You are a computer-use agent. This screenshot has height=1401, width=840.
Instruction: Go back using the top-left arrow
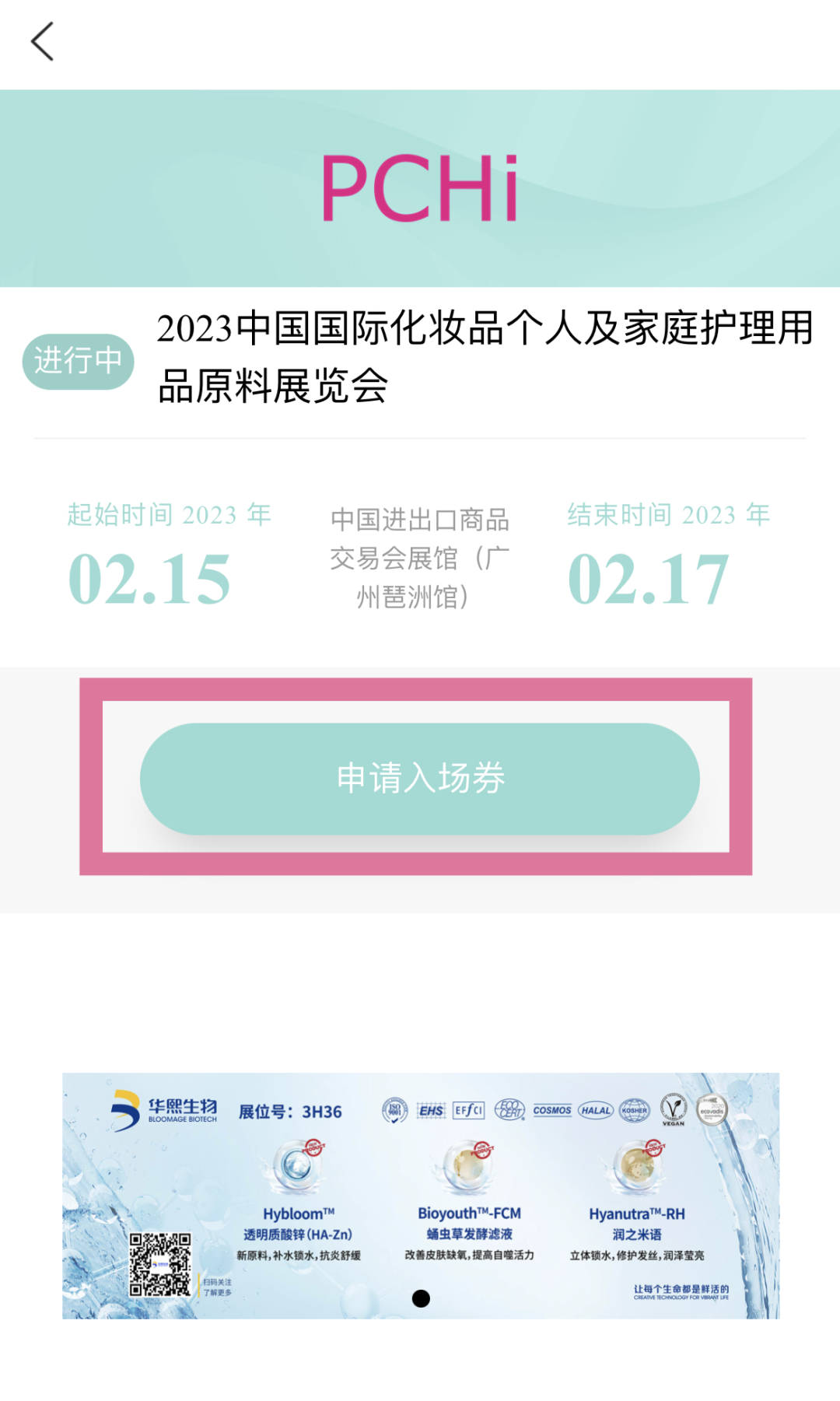pos(43,41)
